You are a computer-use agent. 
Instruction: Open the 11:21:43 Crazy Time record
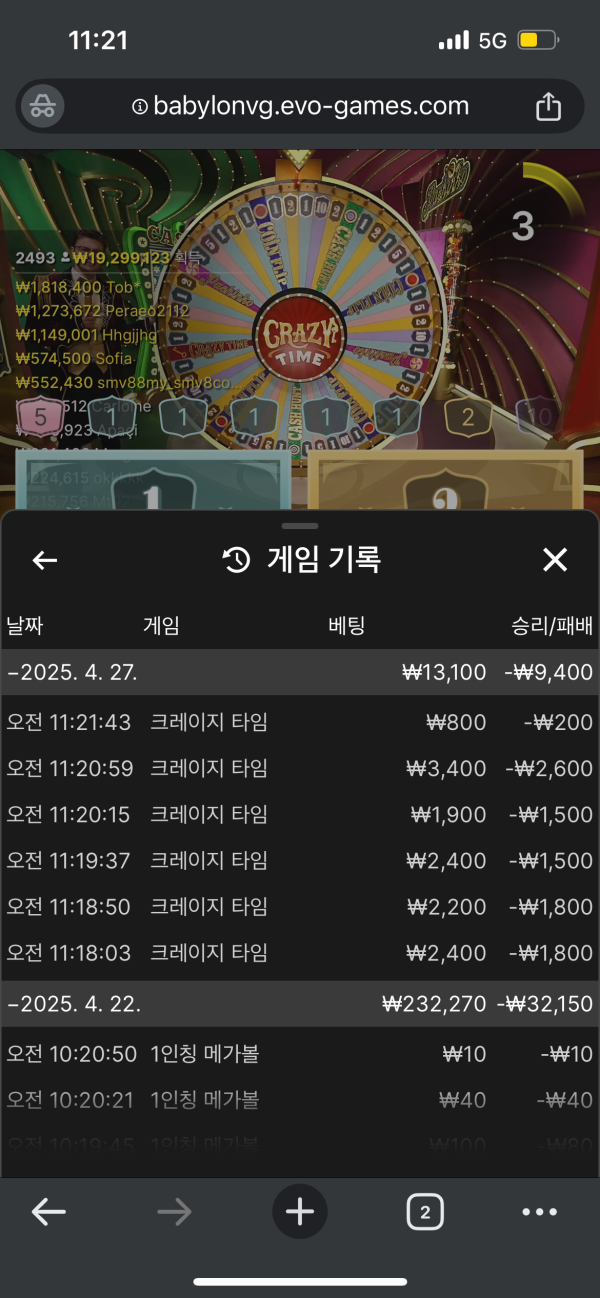300,722
